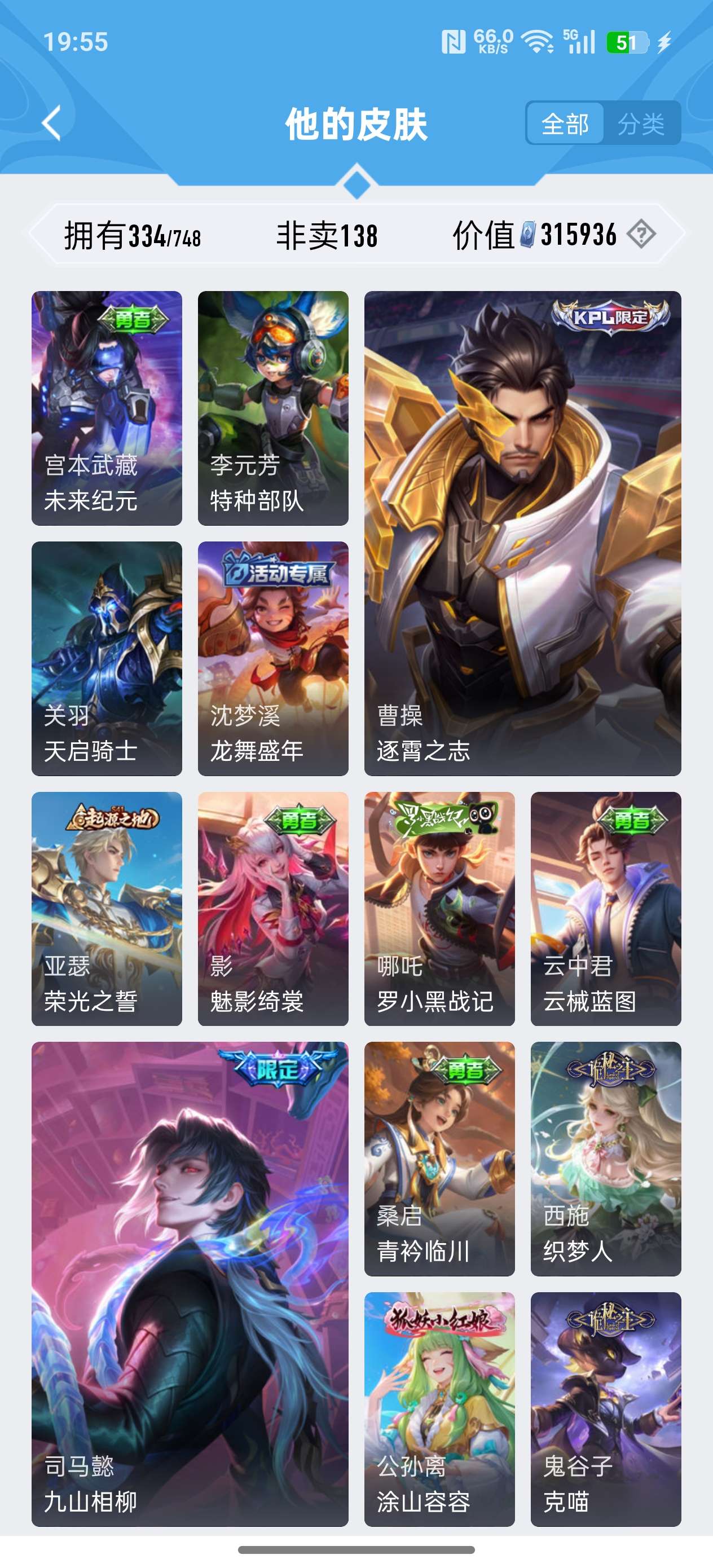713x1568 pixels.
Task: Switch to the 分类 view
Action: tap(641, 124)
